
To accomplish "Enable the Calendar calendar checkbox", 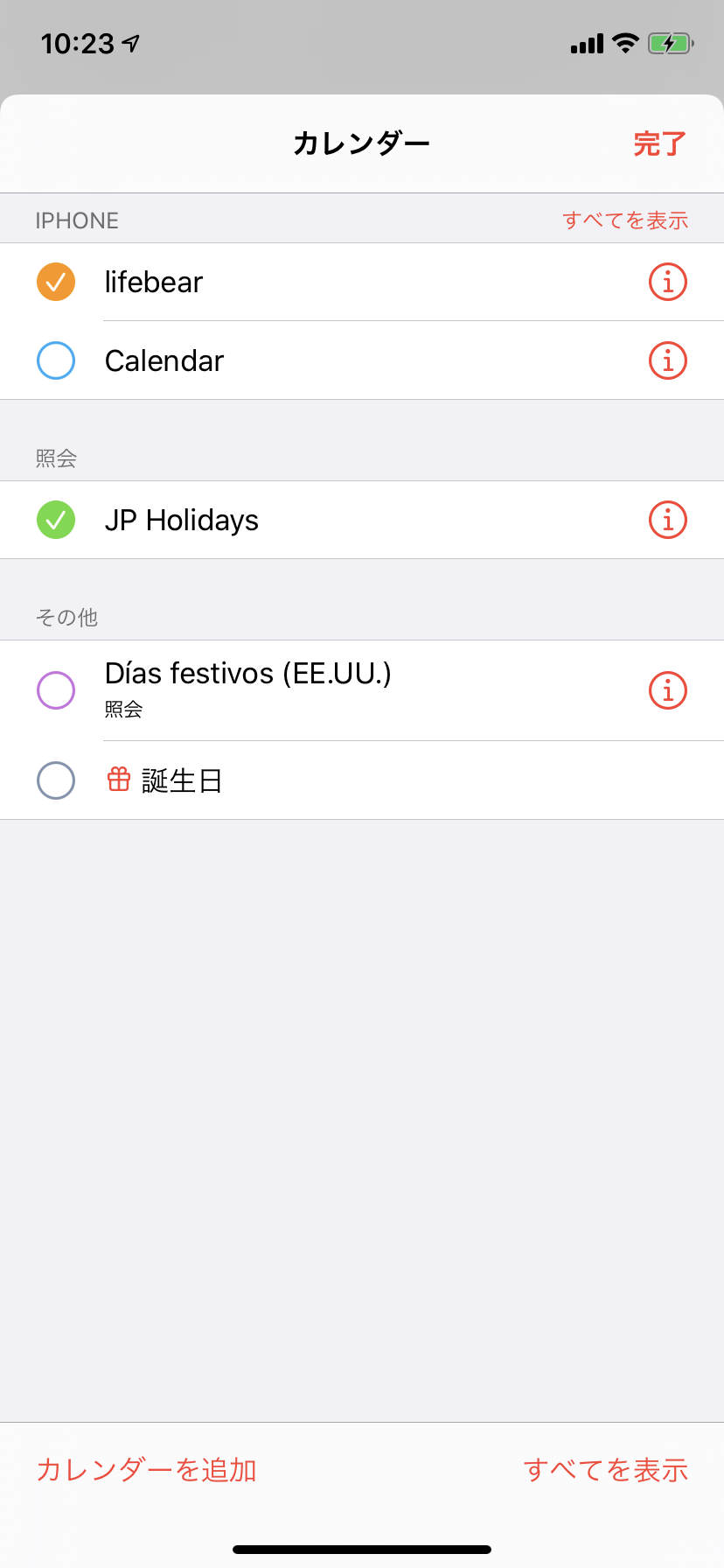I will 56,360.
